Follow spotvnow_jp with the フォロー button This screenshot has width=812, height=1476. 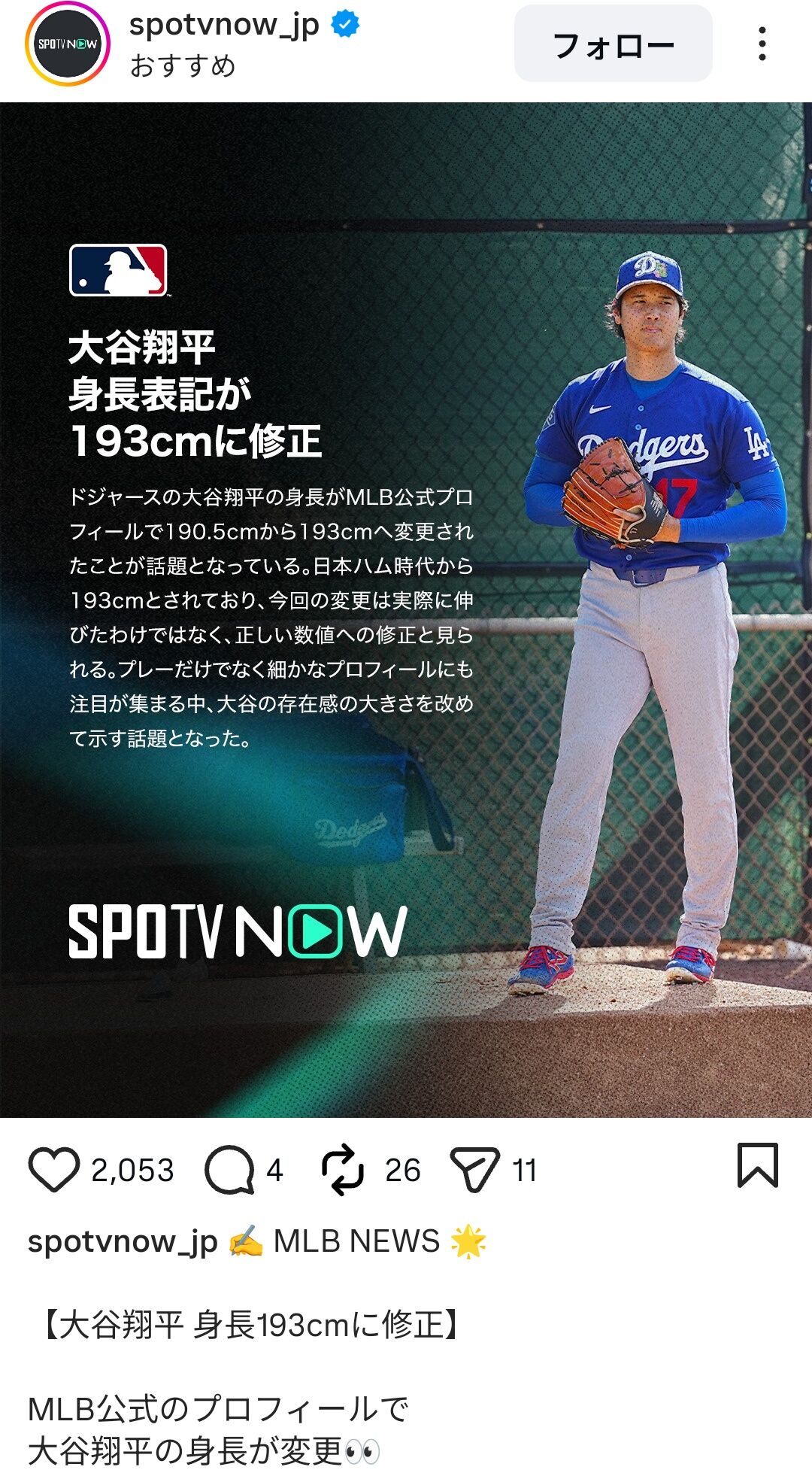pyautogui.click(x=613, y=44)
